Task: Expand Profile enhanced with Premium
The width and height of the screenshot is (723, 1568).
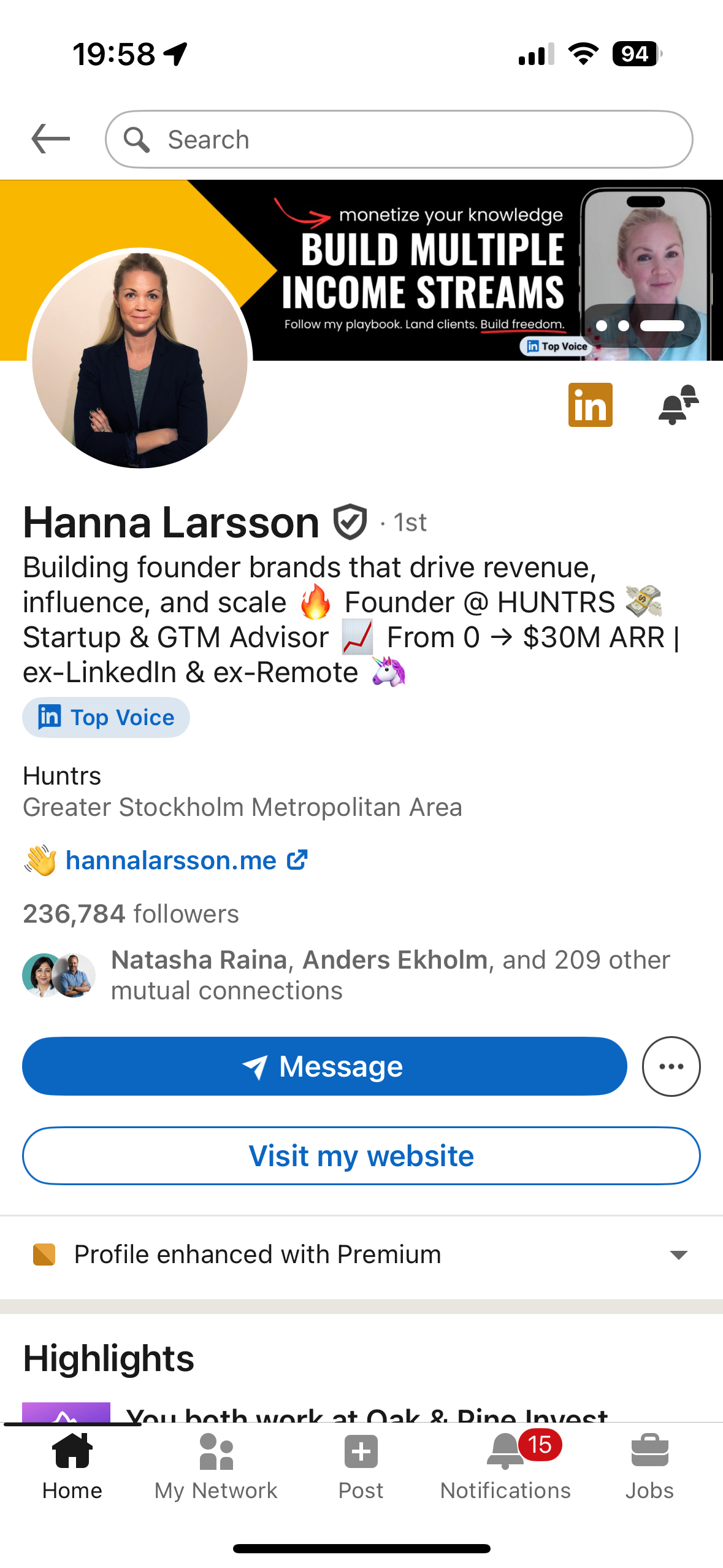Action: click(x=678, y=1255)
